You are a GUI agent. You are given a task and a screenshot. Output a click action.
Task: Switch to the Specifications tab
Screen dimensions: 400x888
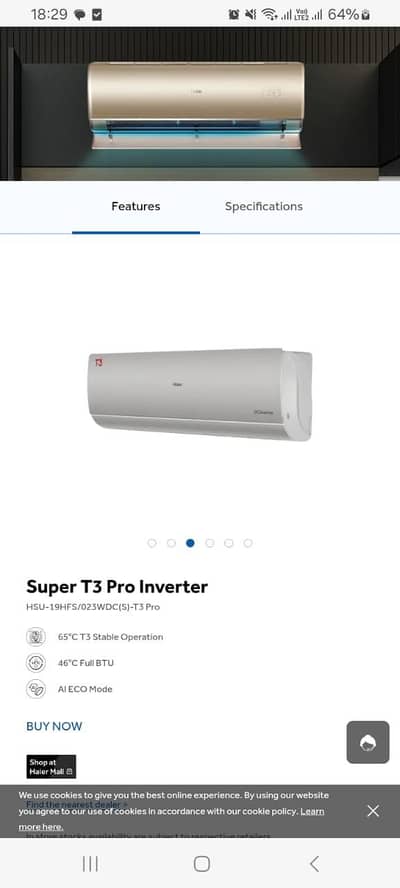click(x=263, y=207)
